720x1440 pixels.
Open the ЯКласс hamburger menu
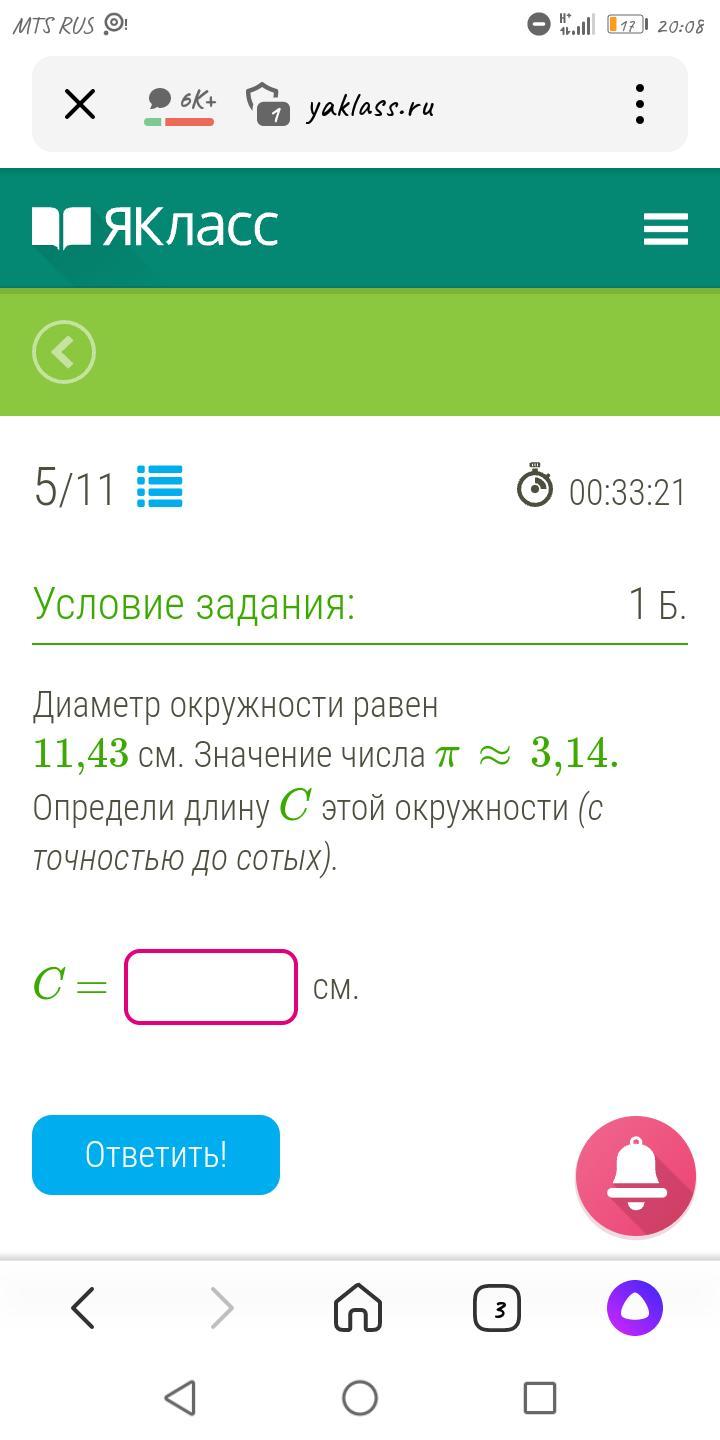click(x=666, y=228)
